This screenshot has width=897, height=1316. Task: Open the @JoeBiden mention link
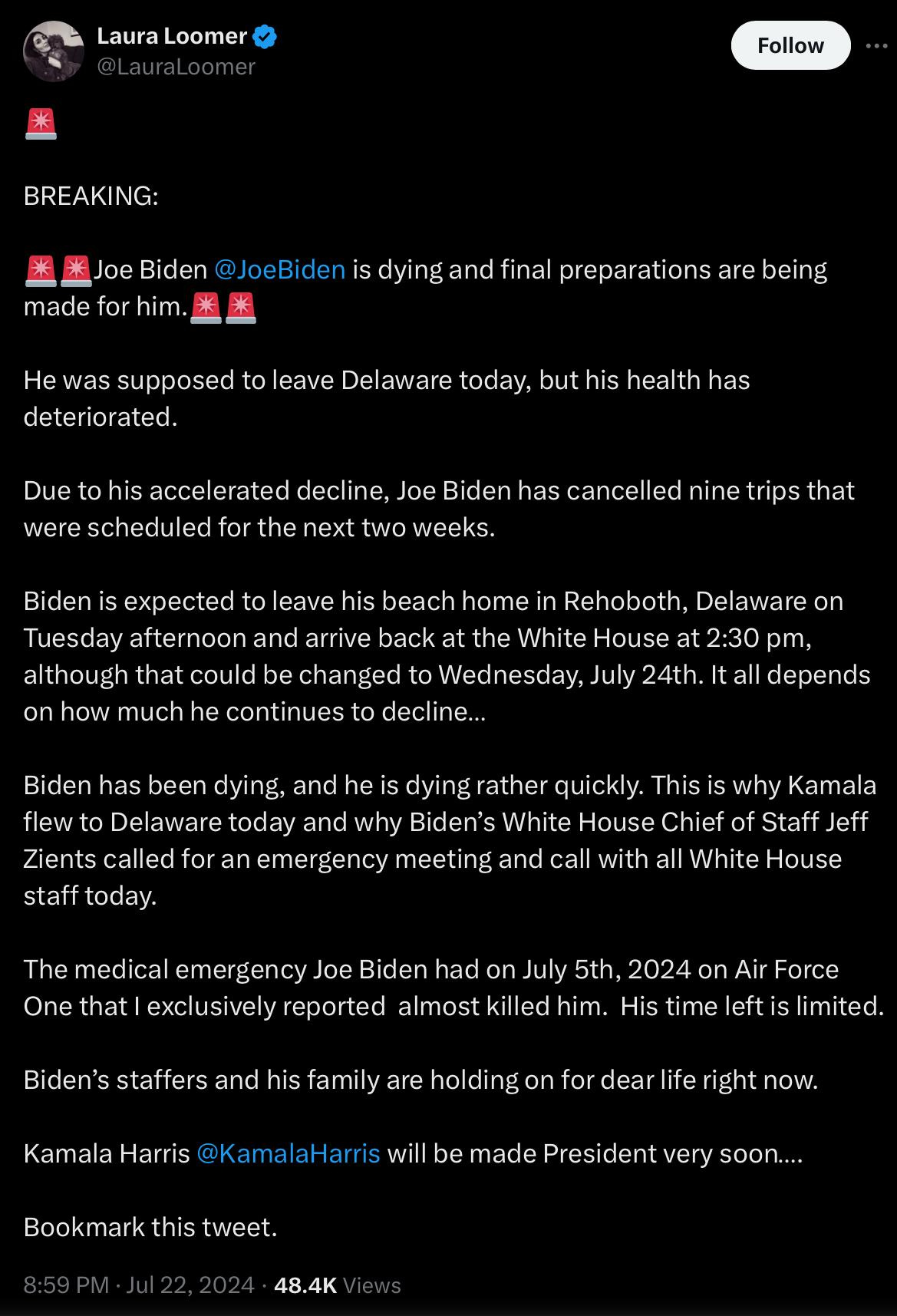tap(279, 270)
